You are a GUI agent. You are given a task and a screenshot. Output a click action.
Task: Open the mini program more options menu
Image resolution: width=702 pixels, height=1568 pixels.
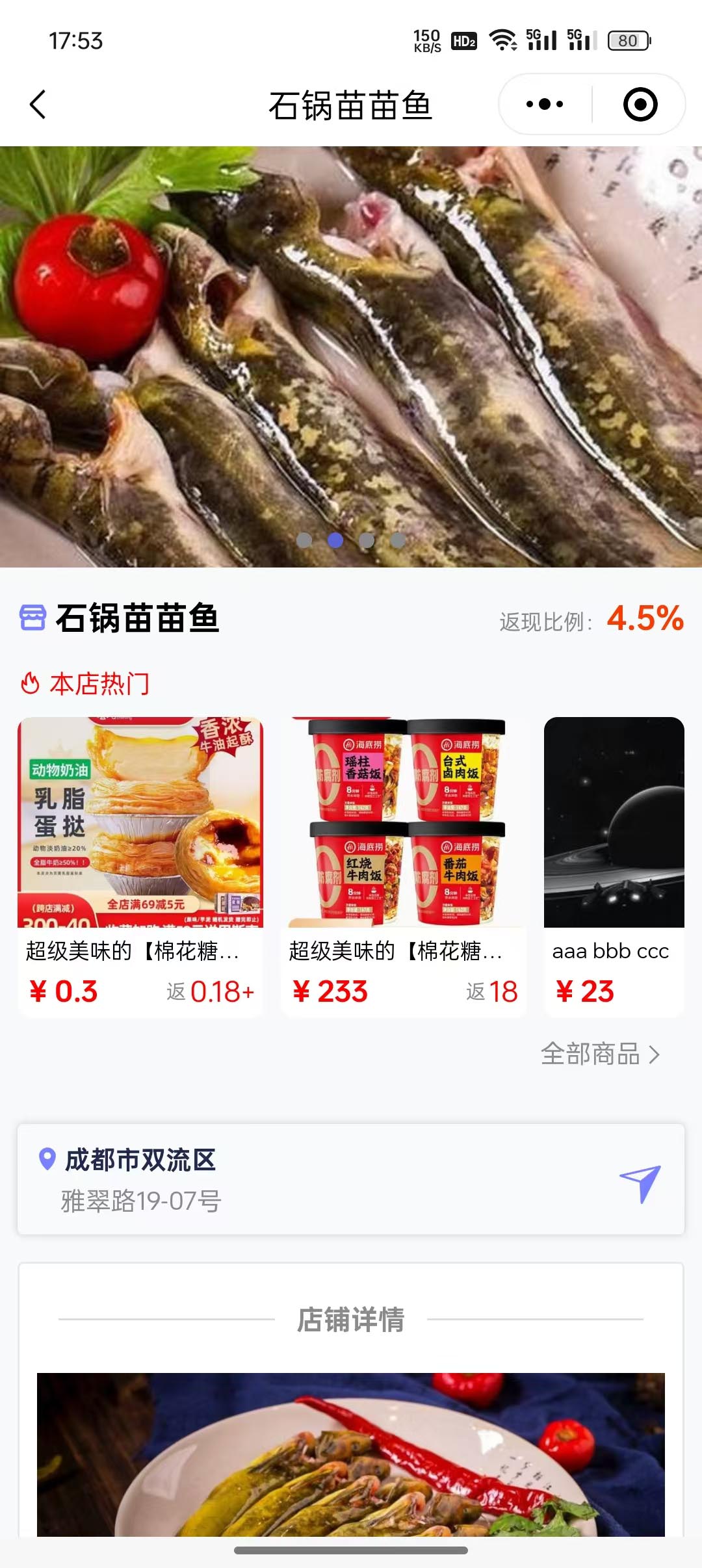(x=545, y=104)
